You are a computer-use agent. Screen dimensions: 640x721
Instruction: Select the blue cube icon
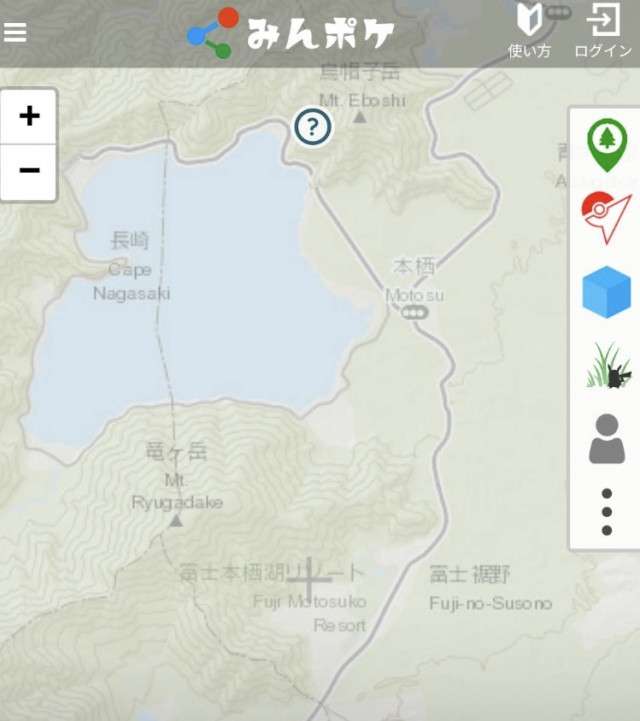tap(606, 293)
